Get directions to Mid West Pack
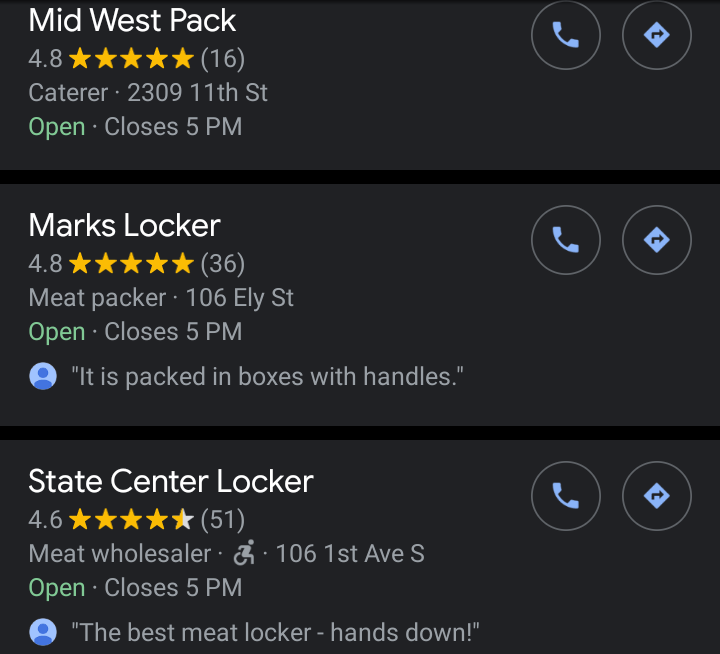This screenshot has height=654, width=720. (656, 36)
